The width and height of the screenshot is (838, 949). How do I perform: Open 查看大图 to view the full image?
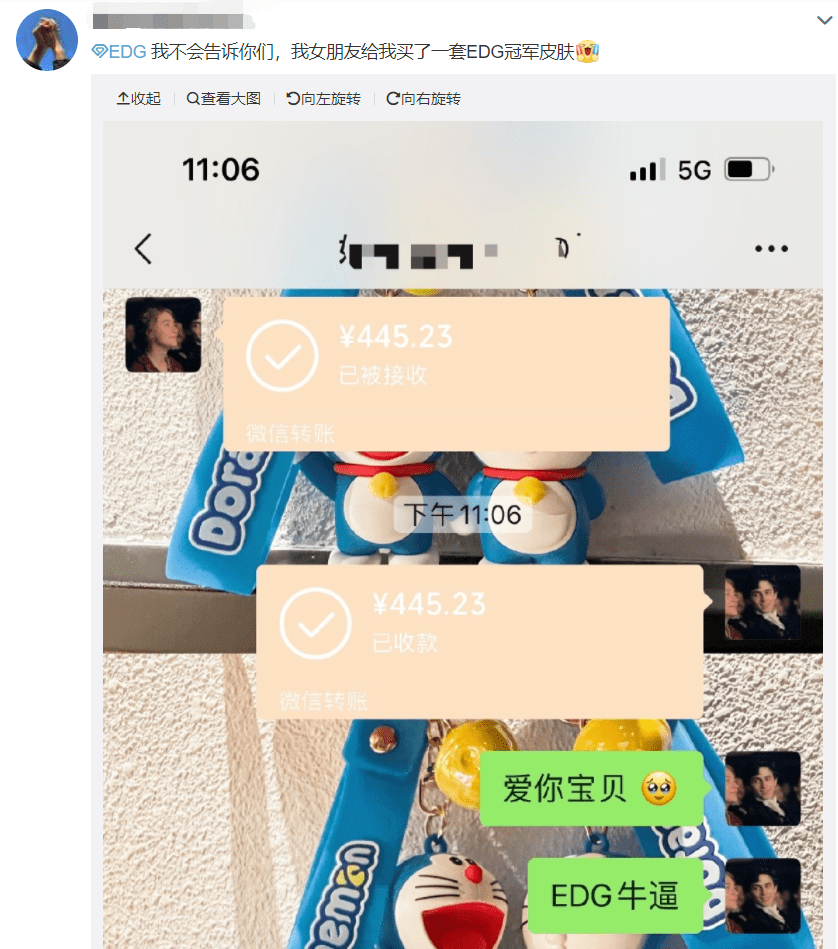pos(223,99)
